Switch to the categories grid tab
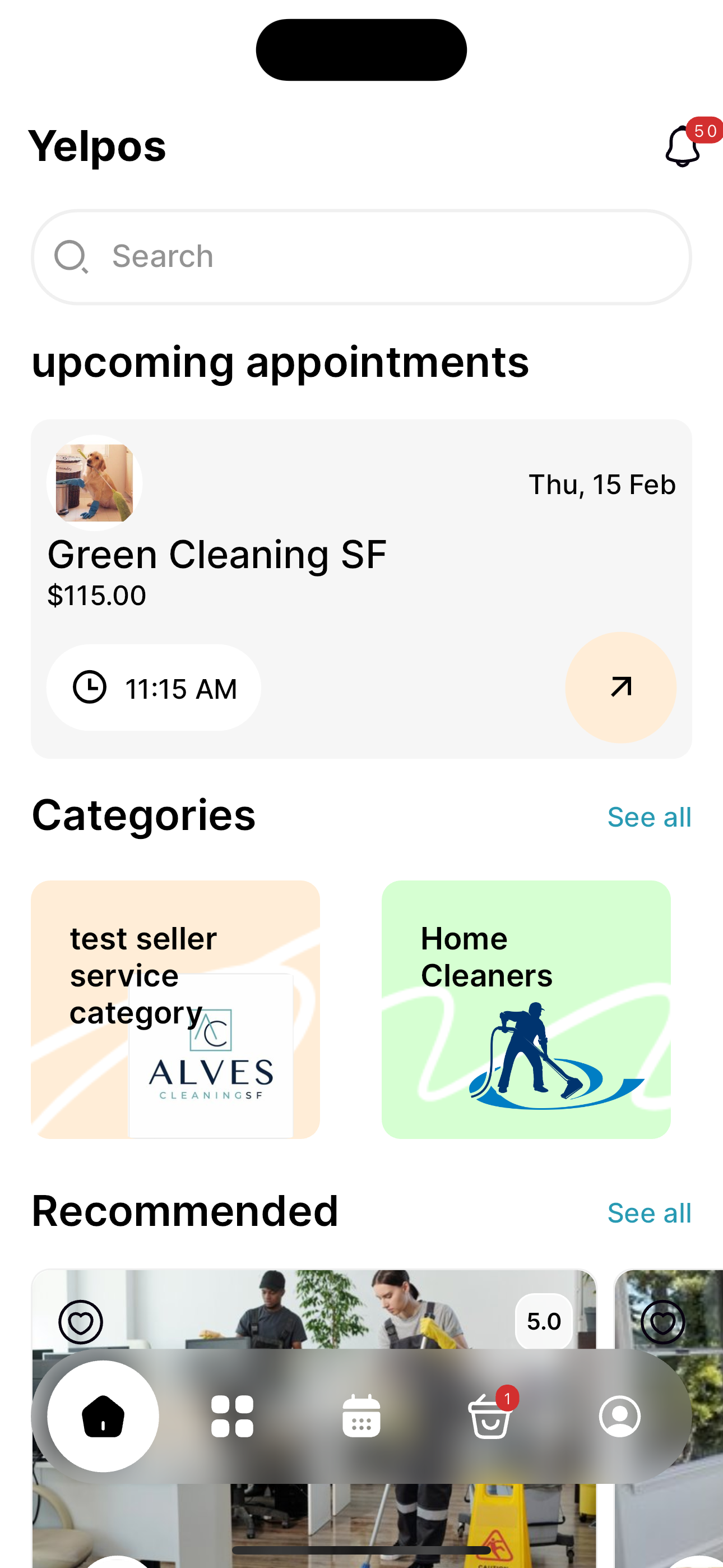The width and height of the screenshot is (723, 1568). 233,1416
